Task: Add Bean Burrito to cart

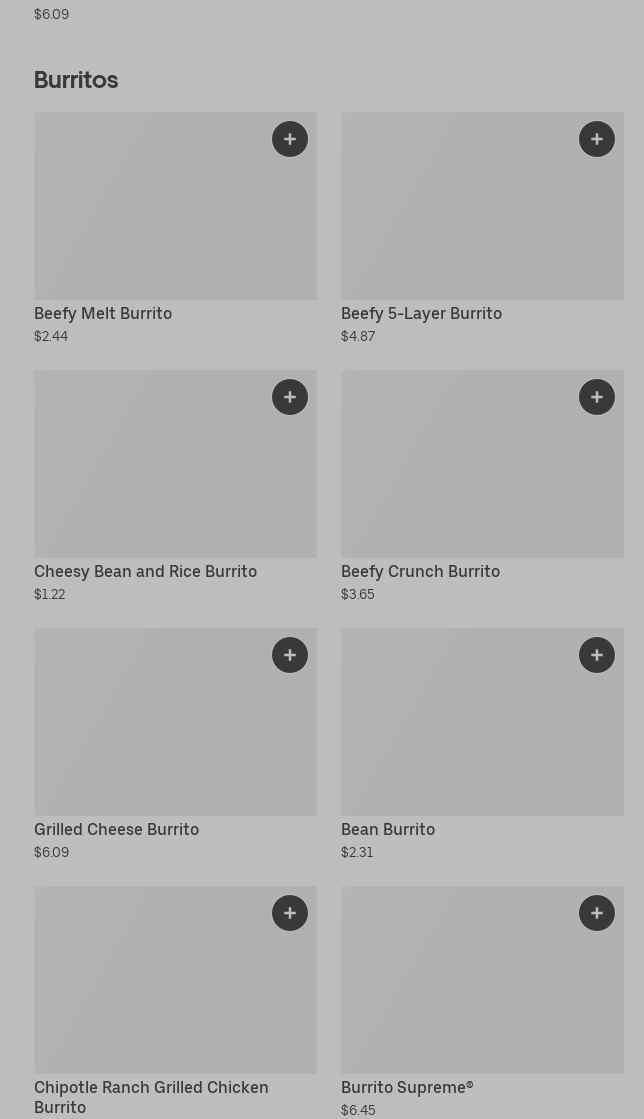Action: pyautogui.click(x=597, y=655)
